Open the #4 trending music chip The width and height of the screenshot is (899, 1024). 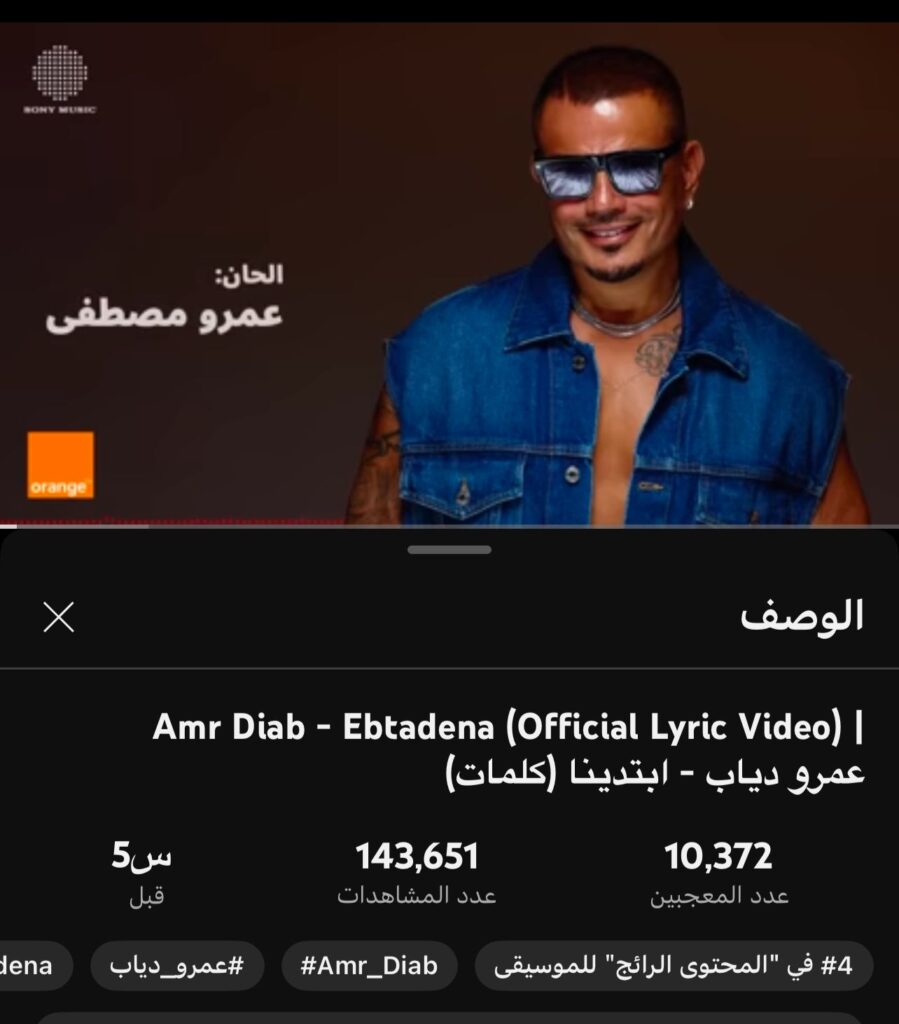point(673,966)
